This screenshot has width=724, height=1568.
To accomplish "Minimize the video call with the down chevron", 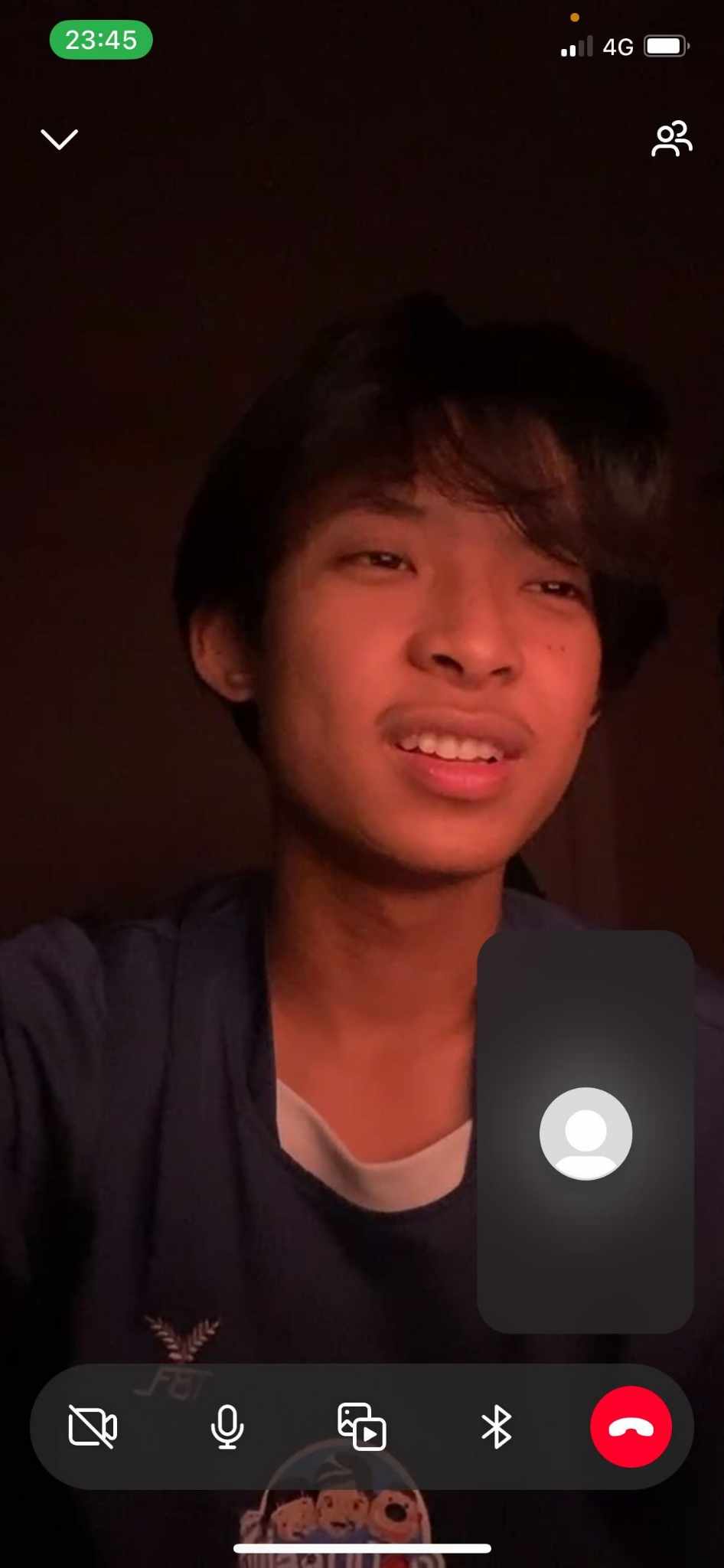I will (x=59, y=139).
